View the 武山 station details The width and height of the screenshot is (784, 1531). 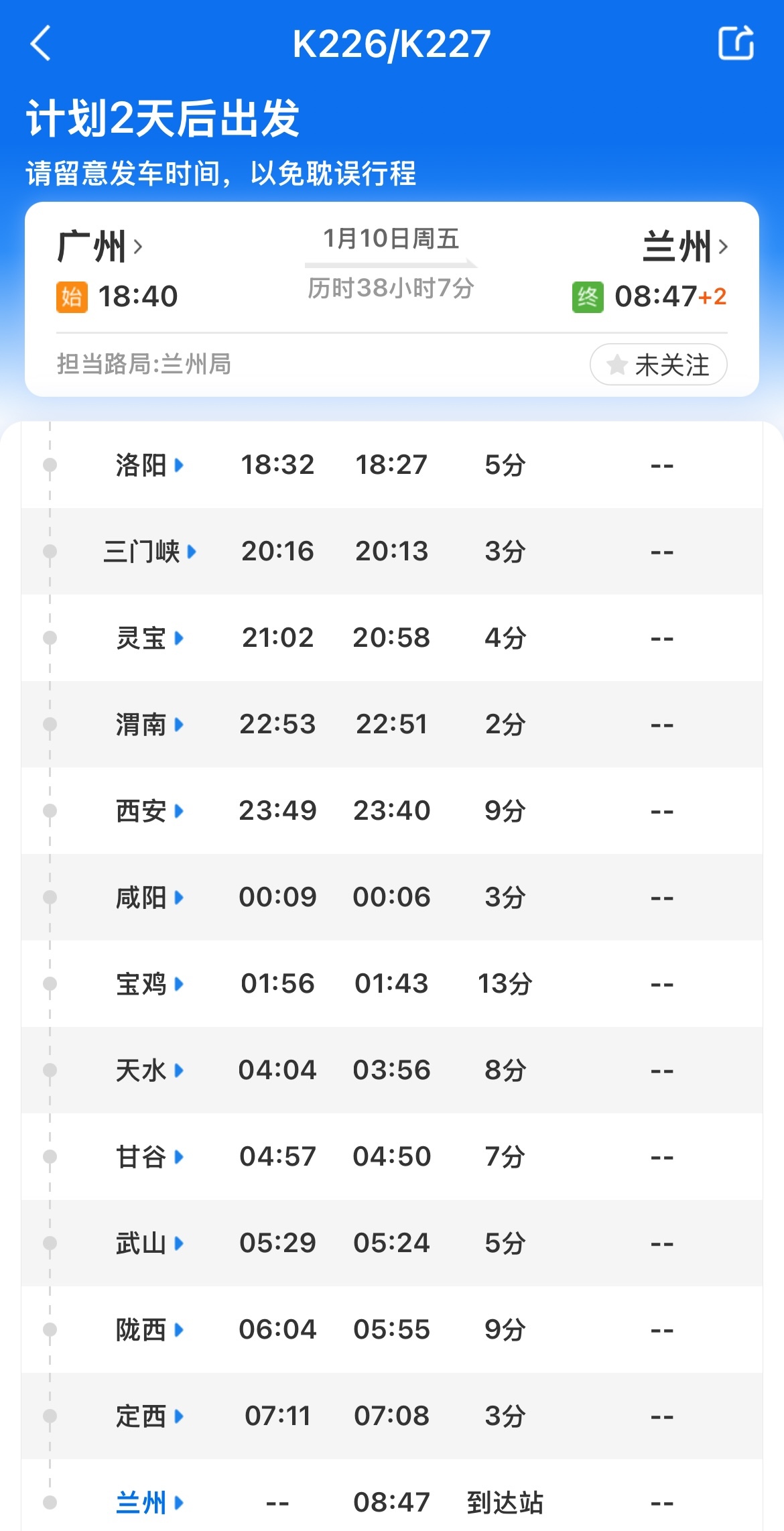[149, 1243]
